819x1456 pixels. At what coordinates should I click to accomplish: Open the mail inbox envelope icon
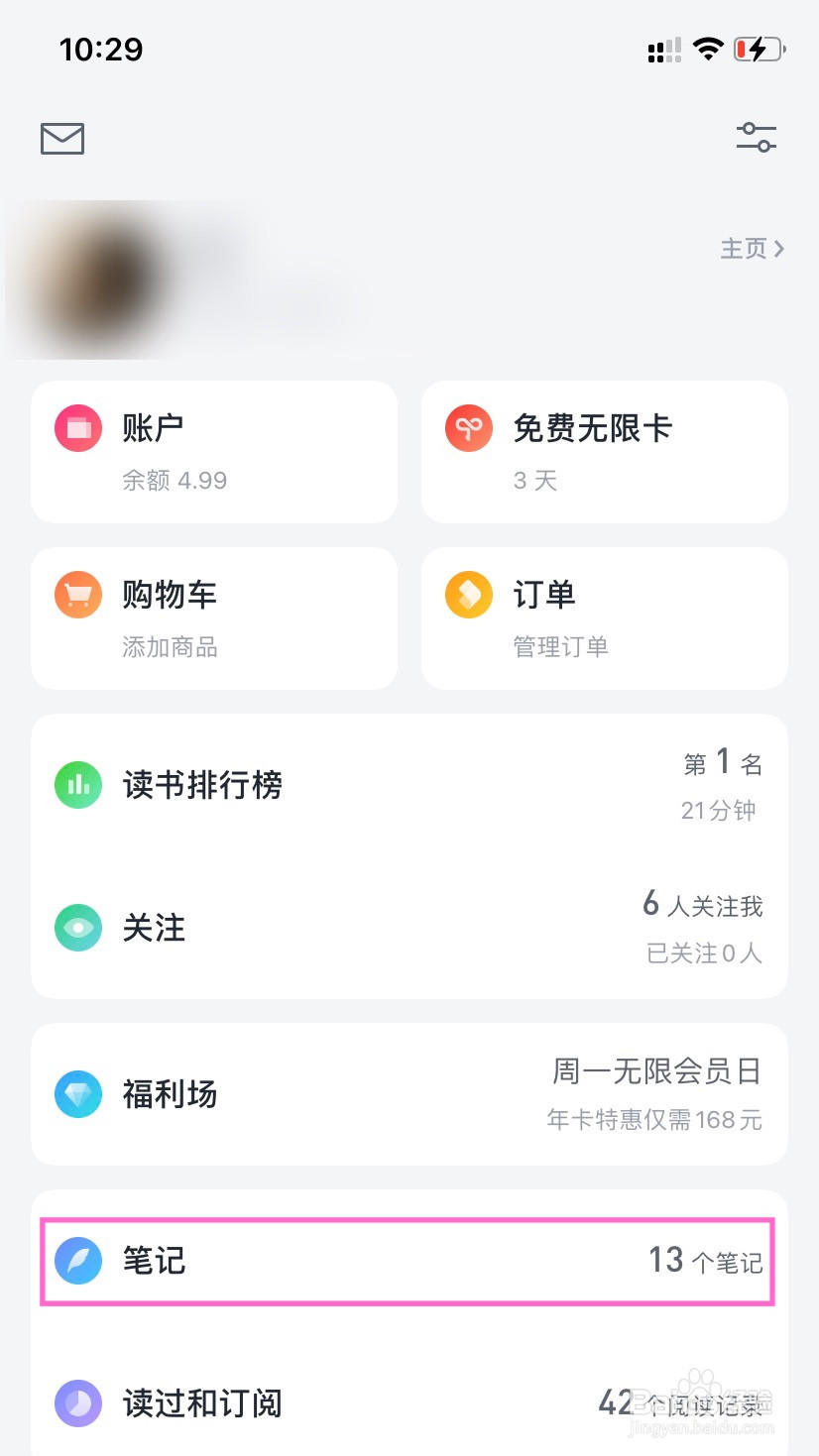point(62,138)
